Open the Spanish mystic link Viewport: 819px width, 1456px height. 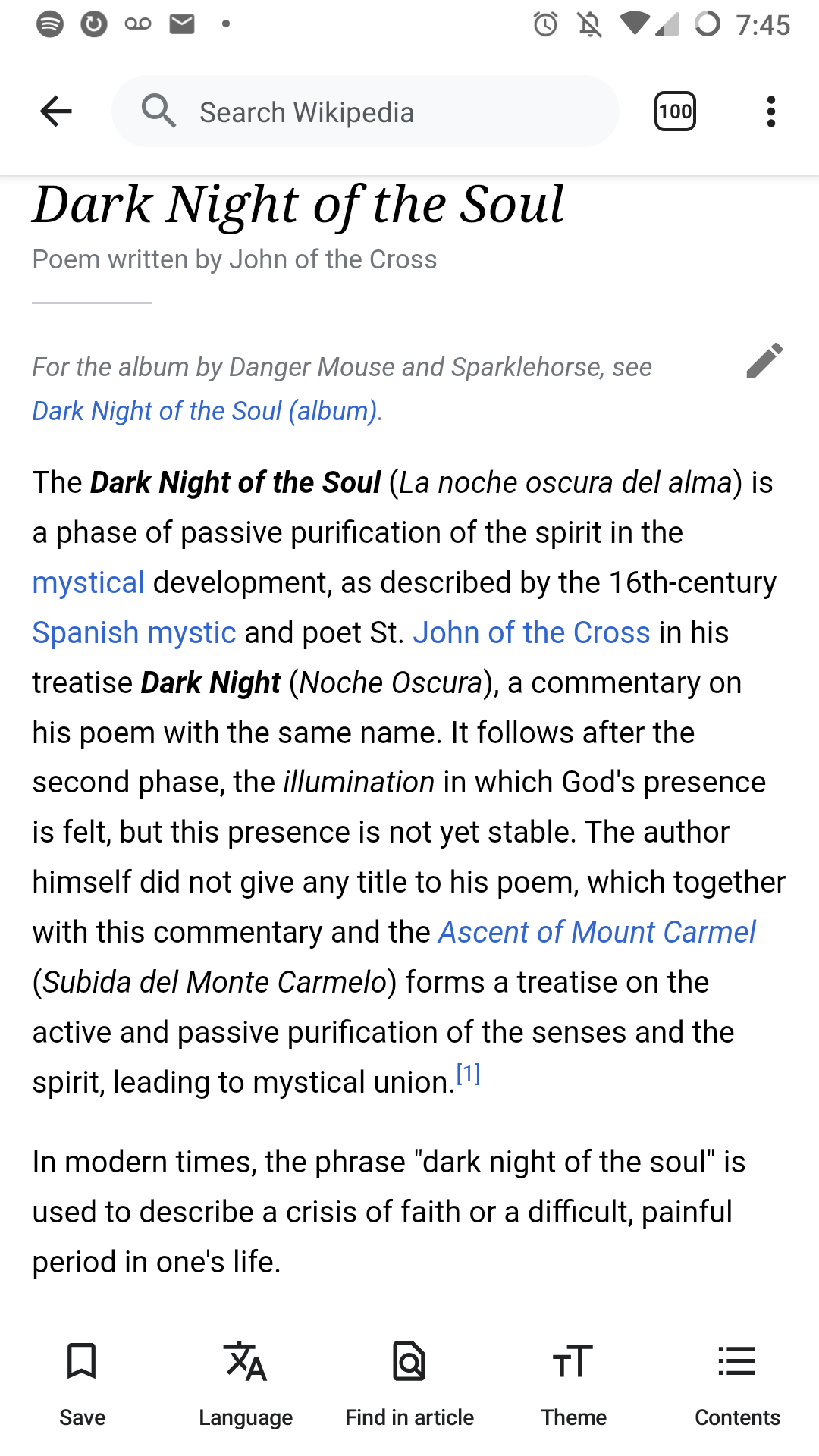point(134,632)
